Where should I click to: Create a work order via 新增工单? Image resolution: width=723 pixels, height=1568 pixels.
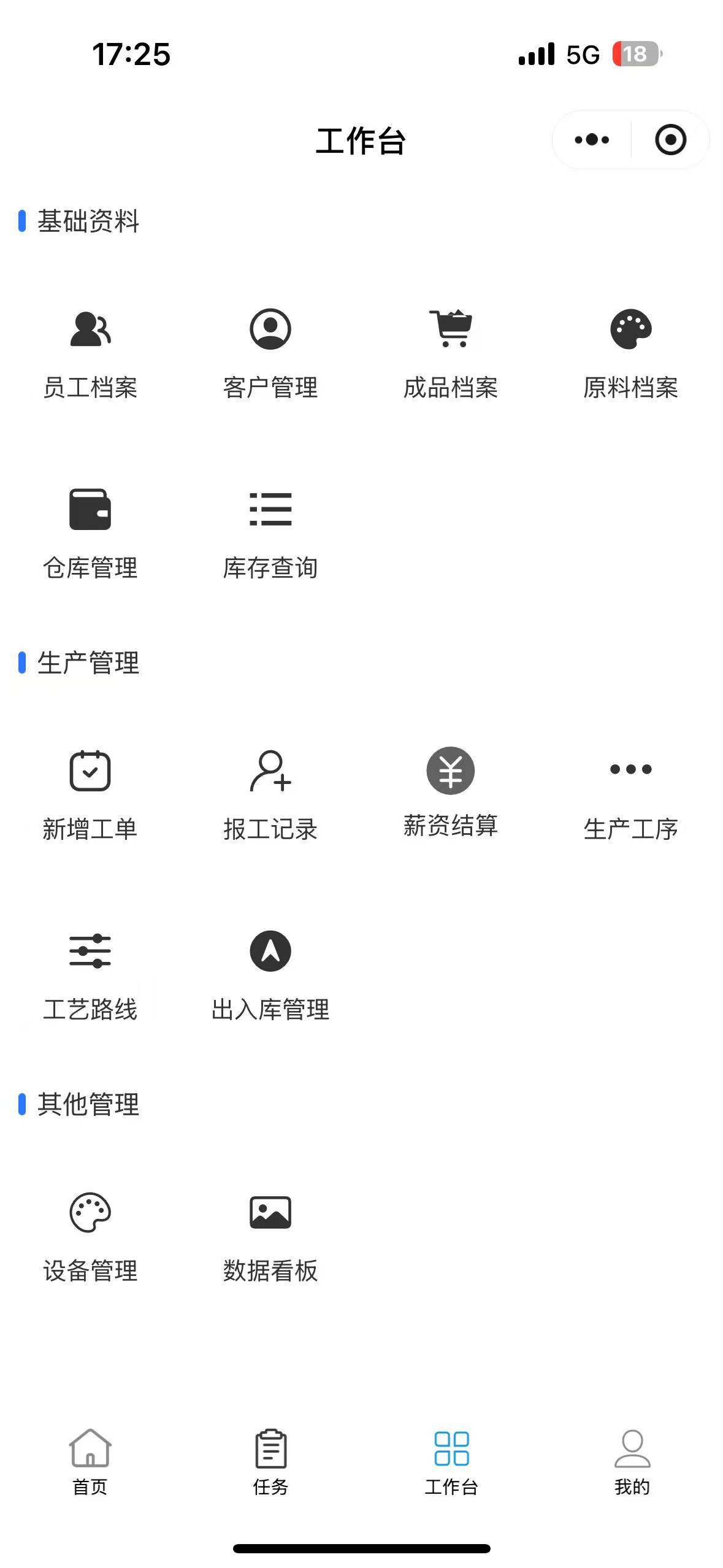coord(90,794)
